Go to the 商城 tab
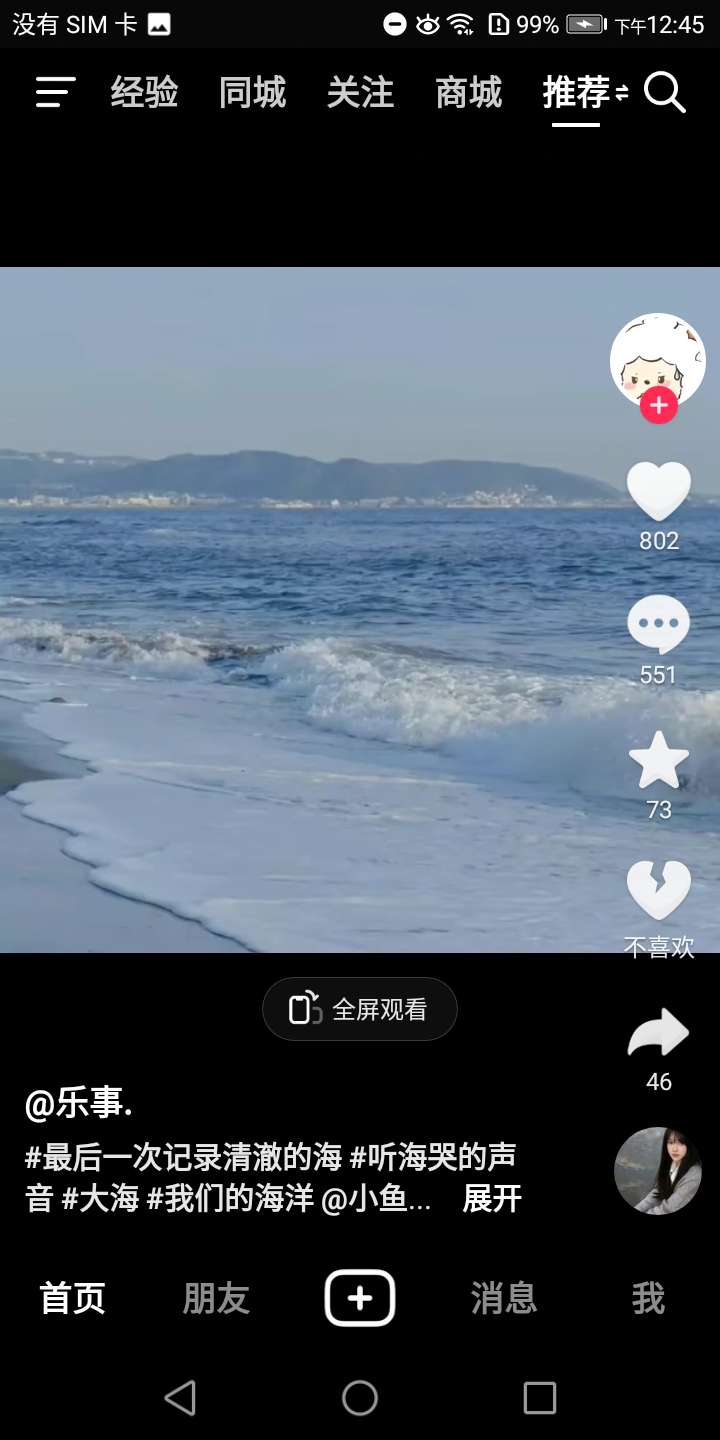 (468, 93)
